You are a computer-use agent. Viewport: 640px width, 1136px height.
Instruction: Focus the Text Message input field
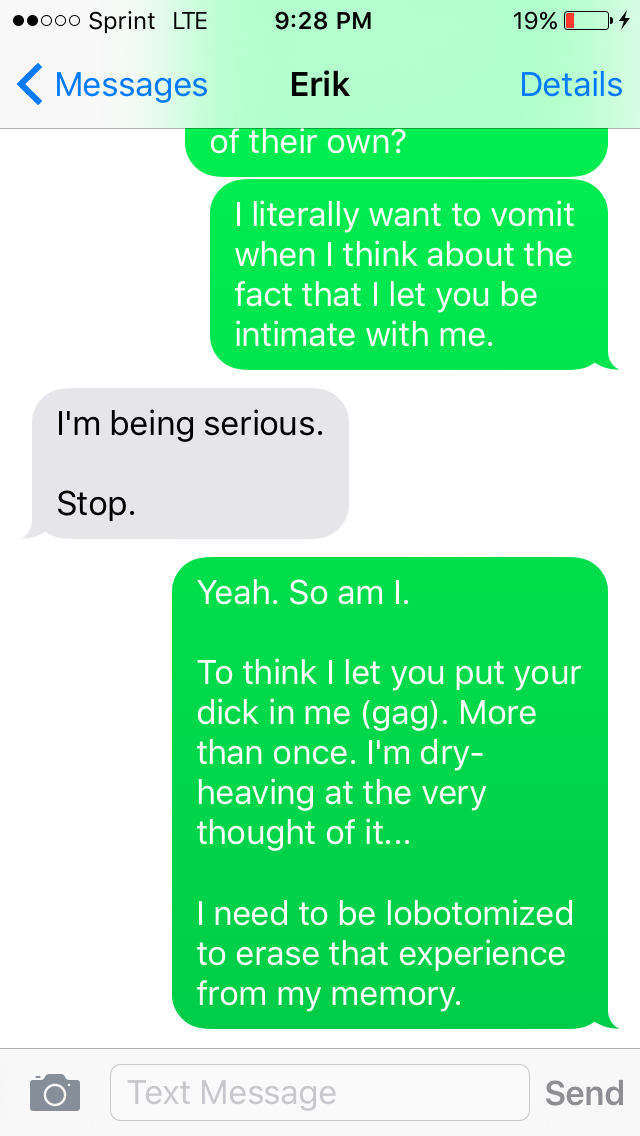coord(319,1092)
